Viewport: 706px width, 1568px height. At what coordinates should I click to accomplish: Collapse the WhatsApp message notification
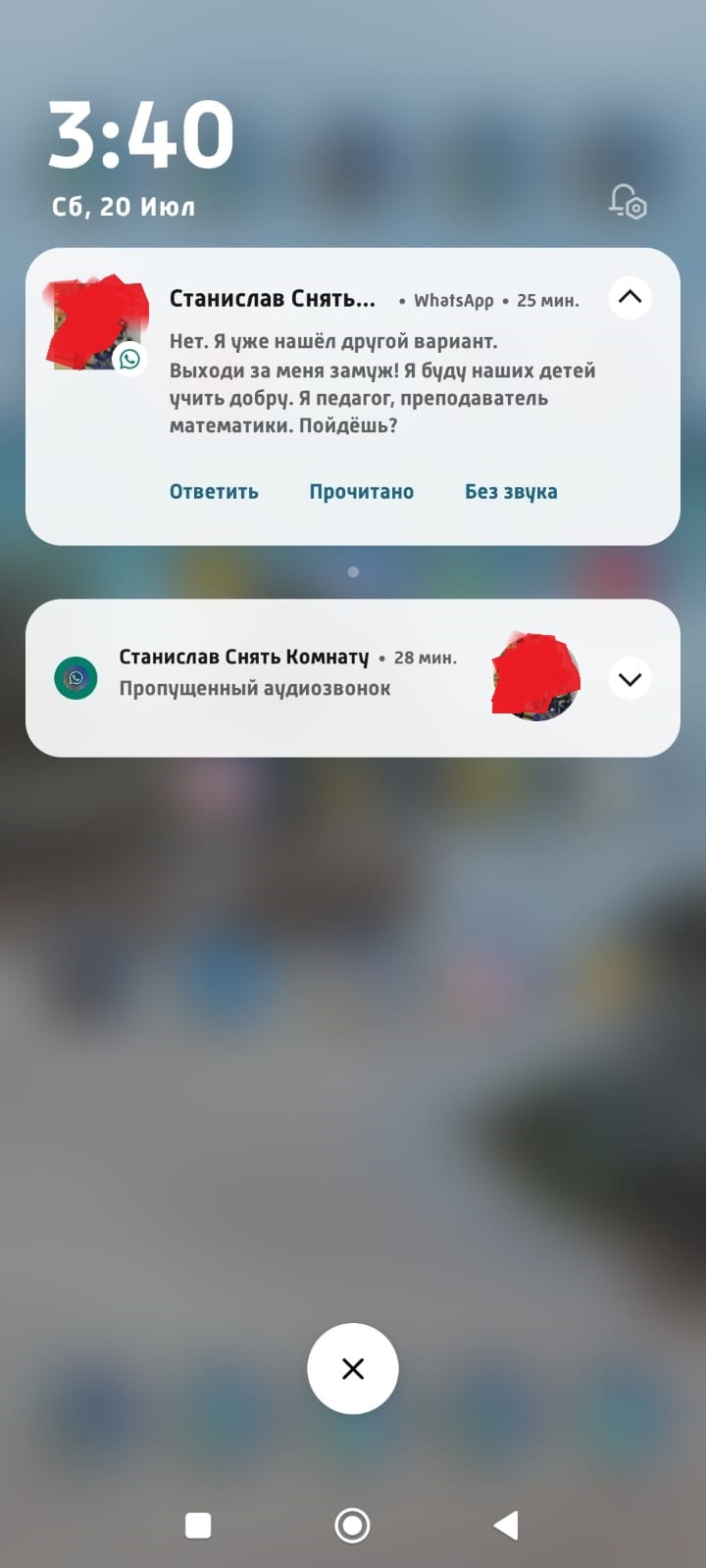coord(630,297)
